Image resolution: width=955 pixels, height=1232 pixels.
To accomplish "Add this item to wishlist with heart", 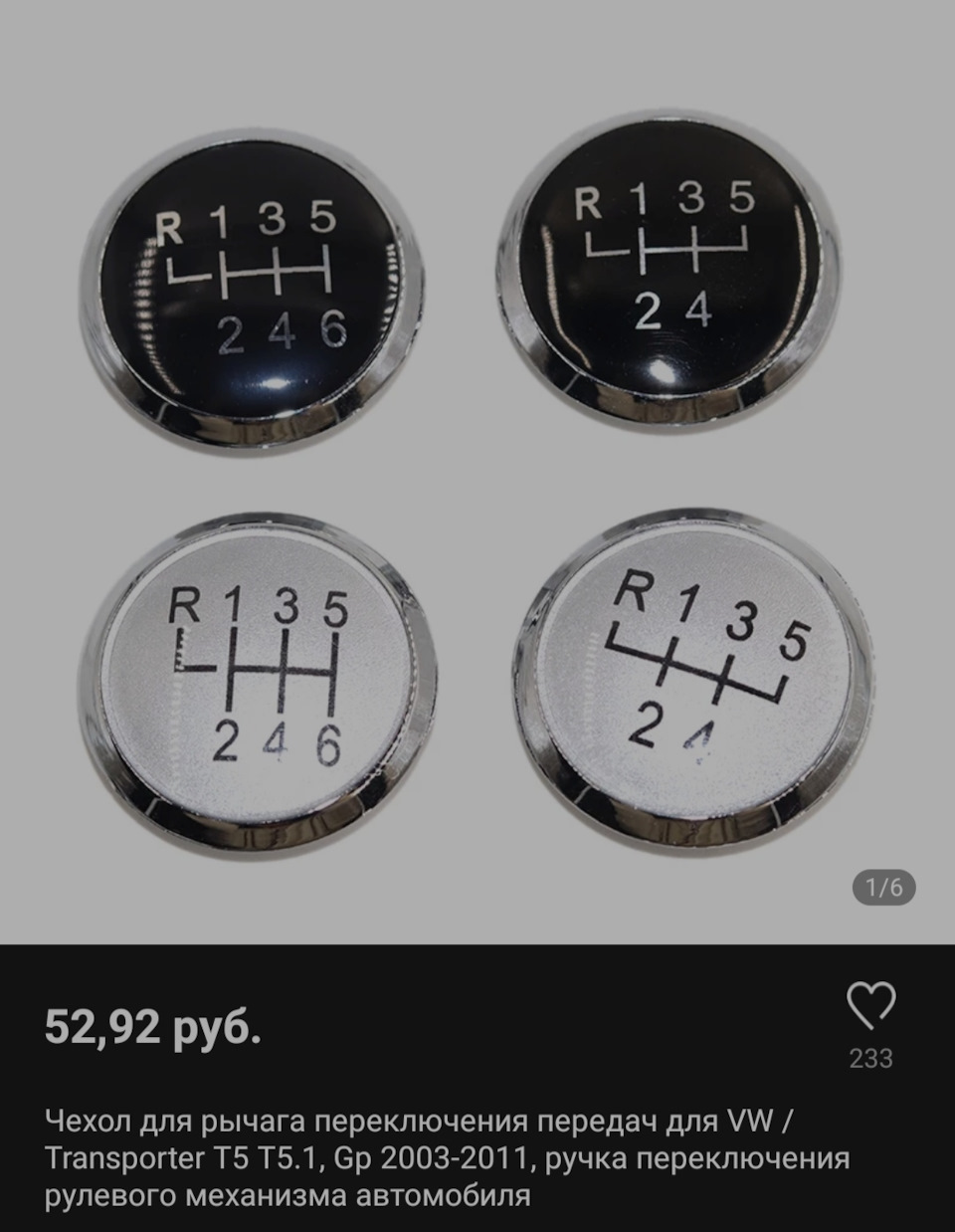I will point(870,1005).
